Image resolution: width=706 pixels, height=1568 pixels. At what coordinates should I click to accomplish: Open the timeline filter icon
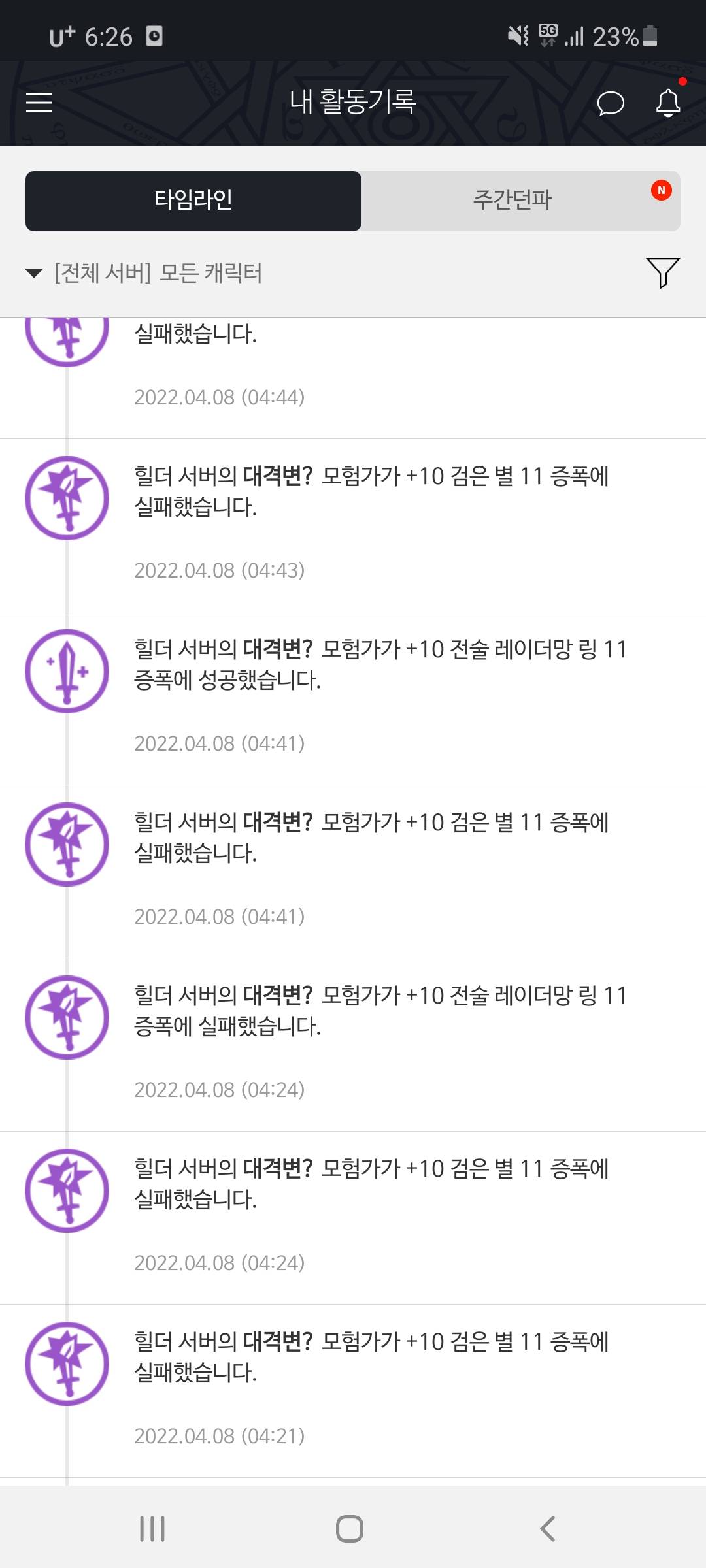pos(662,272)
